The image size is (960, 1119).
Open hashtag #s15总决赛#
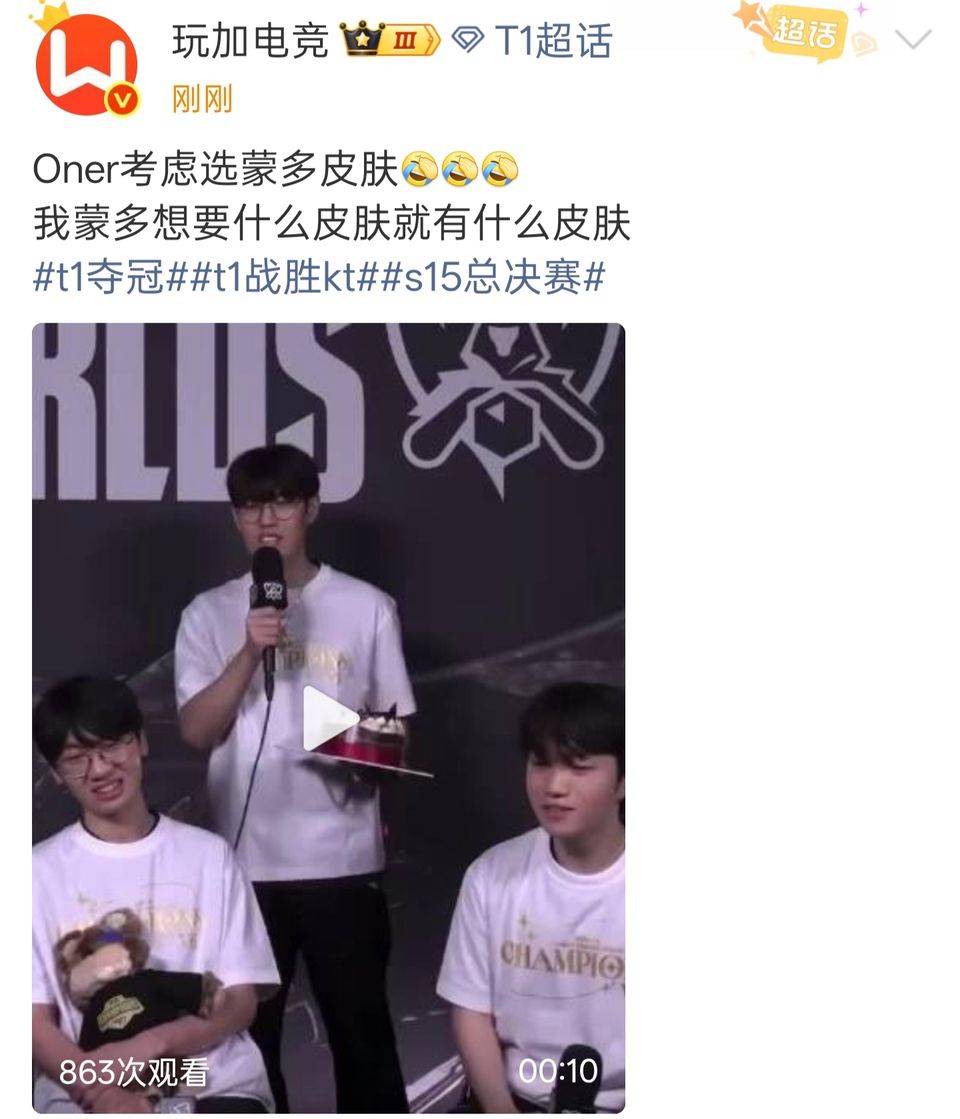pyautogui.click(x=490, y=277)
